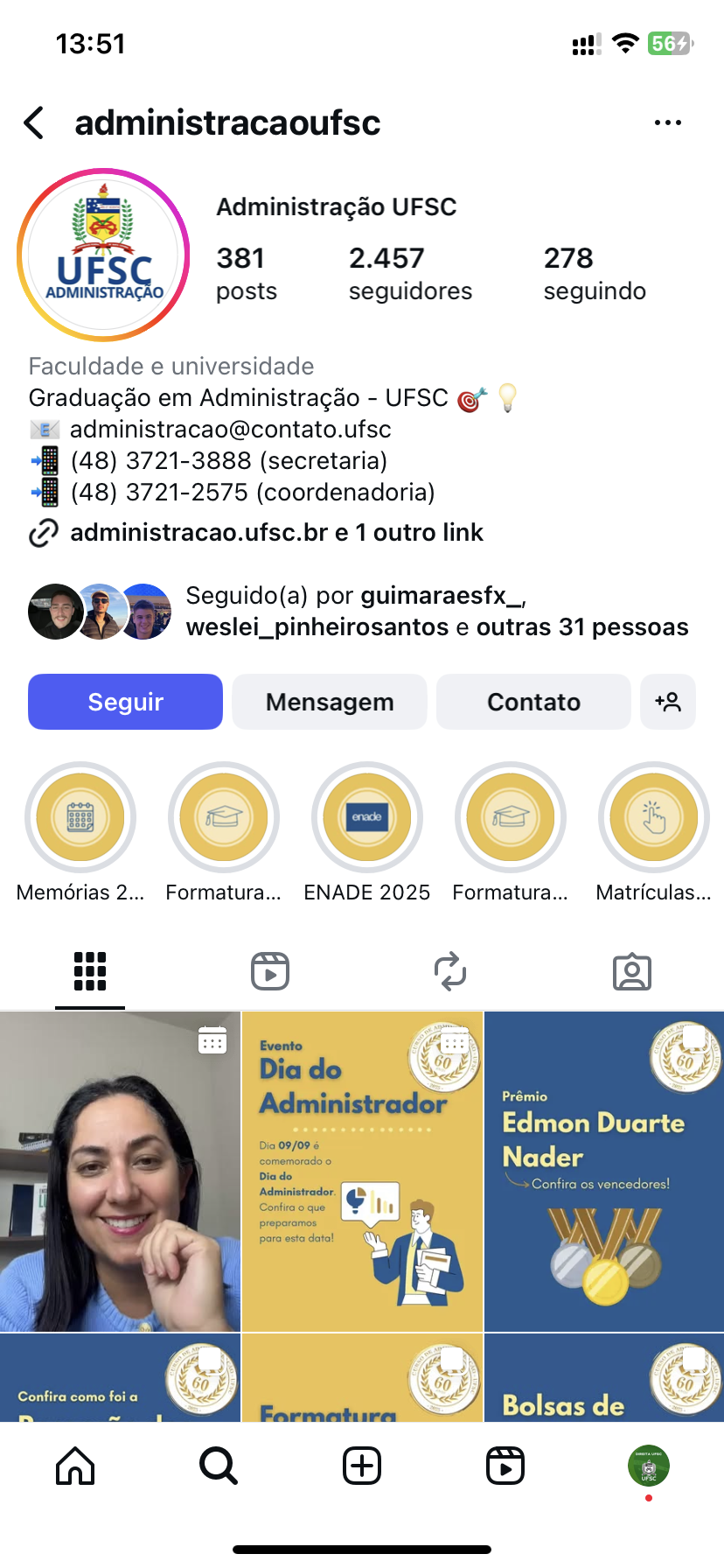This screenshot has width=724, height=1568.
Task: Switch to the Reels profile tab
Action: pyautogui.click(x=270, y=971)
